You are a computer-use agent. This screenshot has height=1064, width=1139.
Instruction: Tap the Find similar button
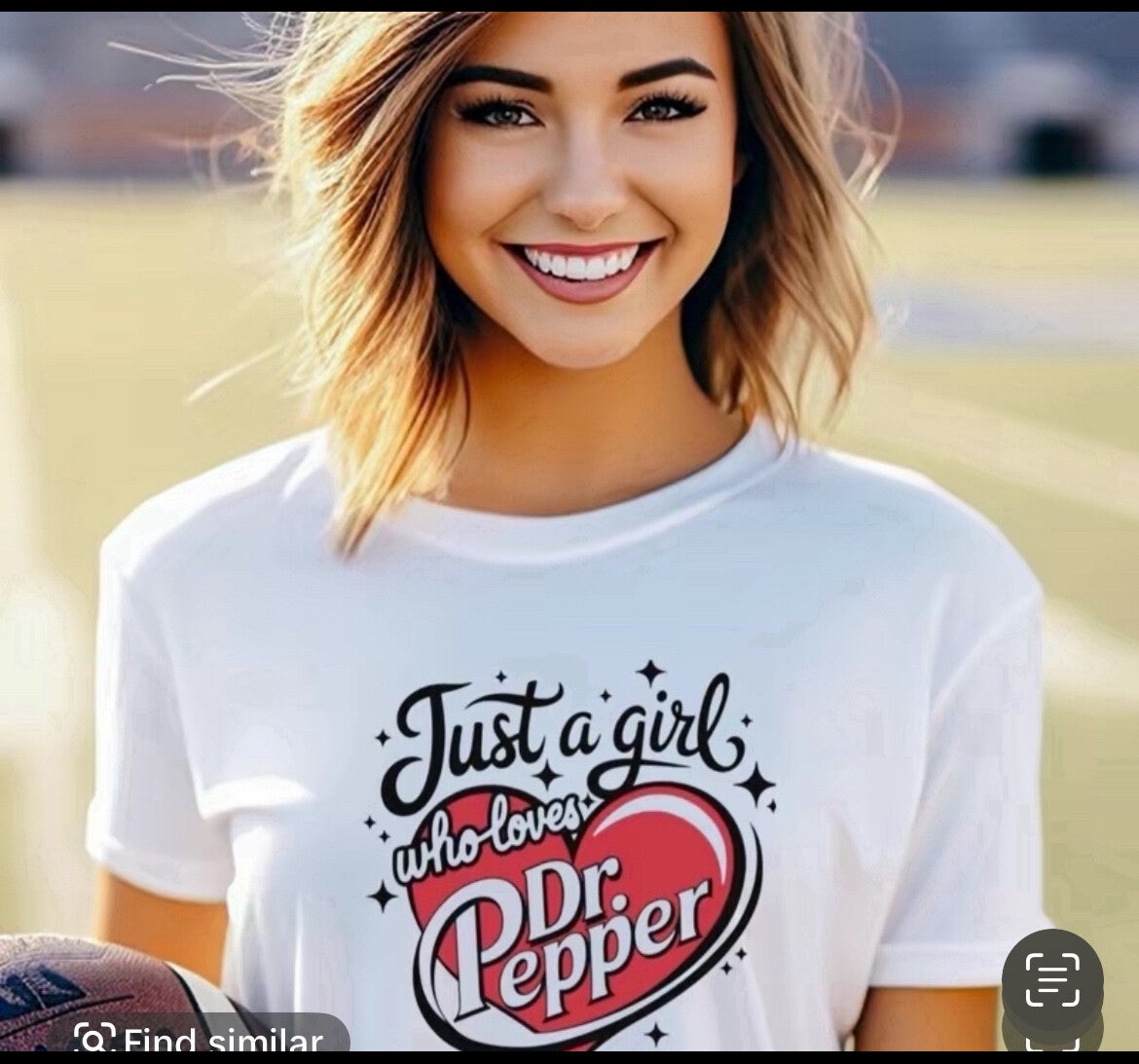click(x=200, y=1036)
